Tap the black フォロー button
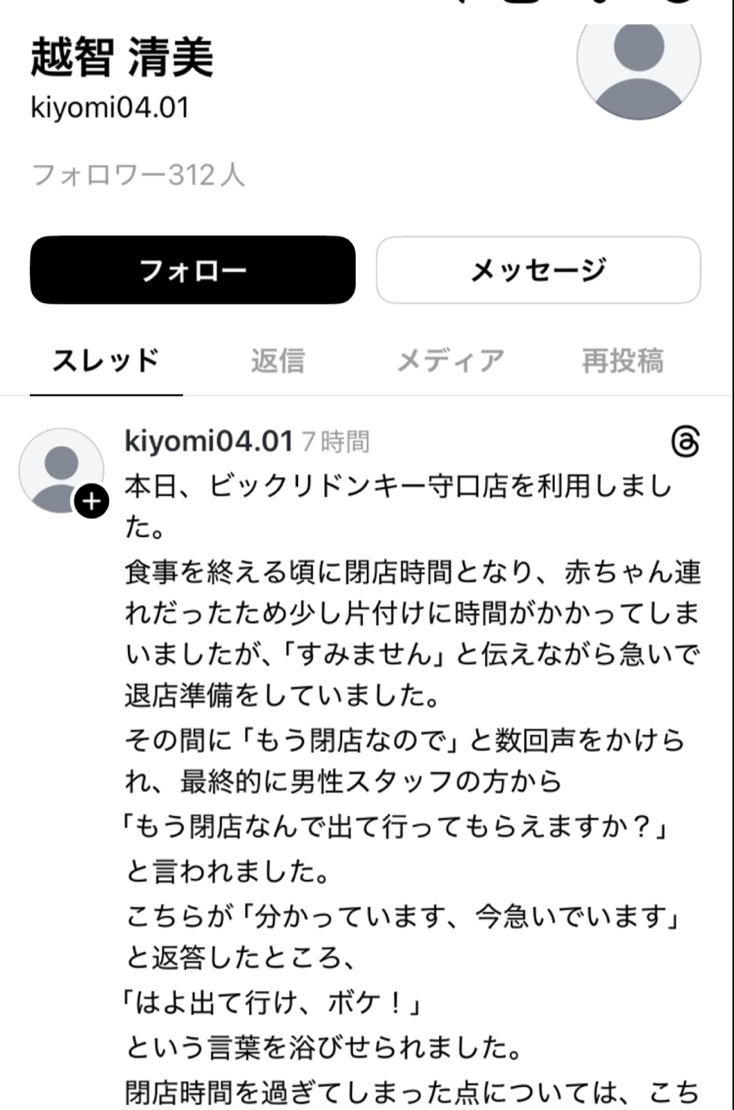734x1110 pixels. [193, 270]
